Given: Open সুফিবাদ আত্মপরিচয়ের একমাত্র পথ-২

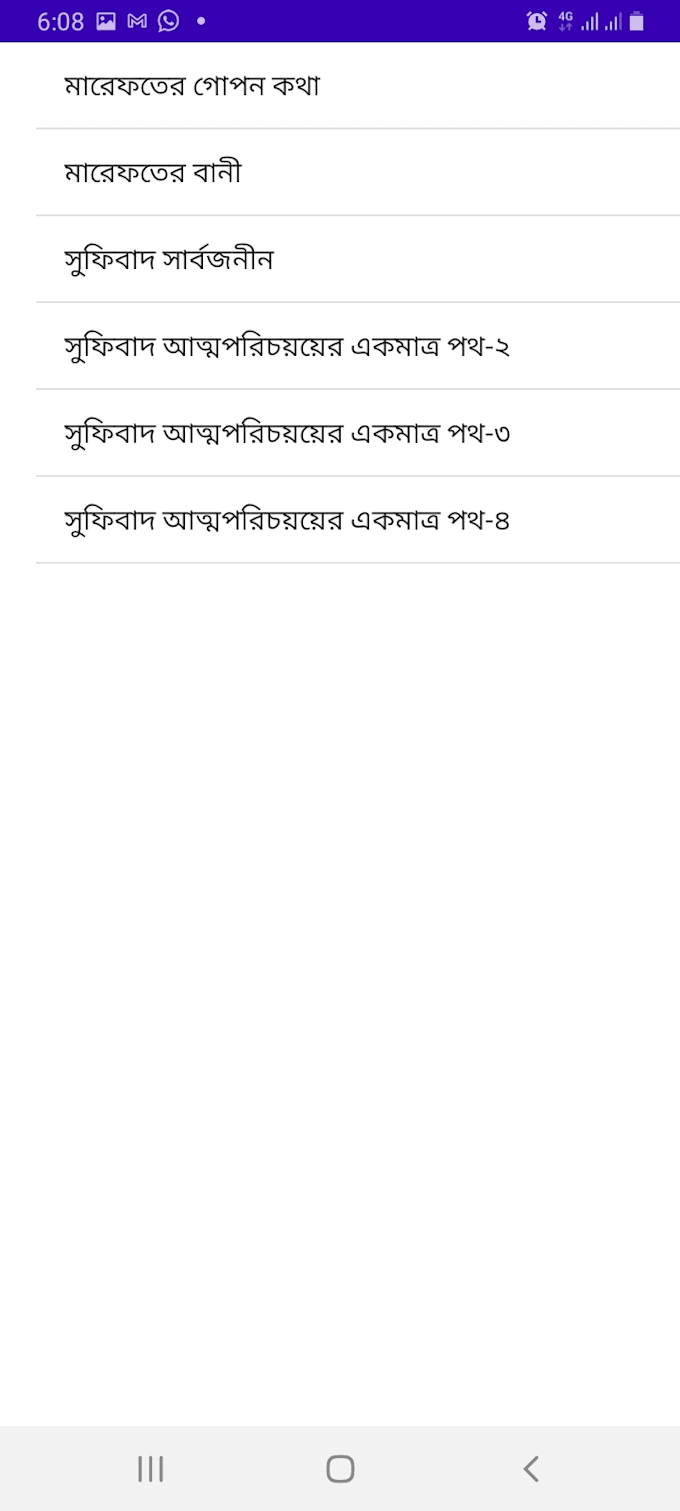Looking at the screenshot, I should pos(287,347).
